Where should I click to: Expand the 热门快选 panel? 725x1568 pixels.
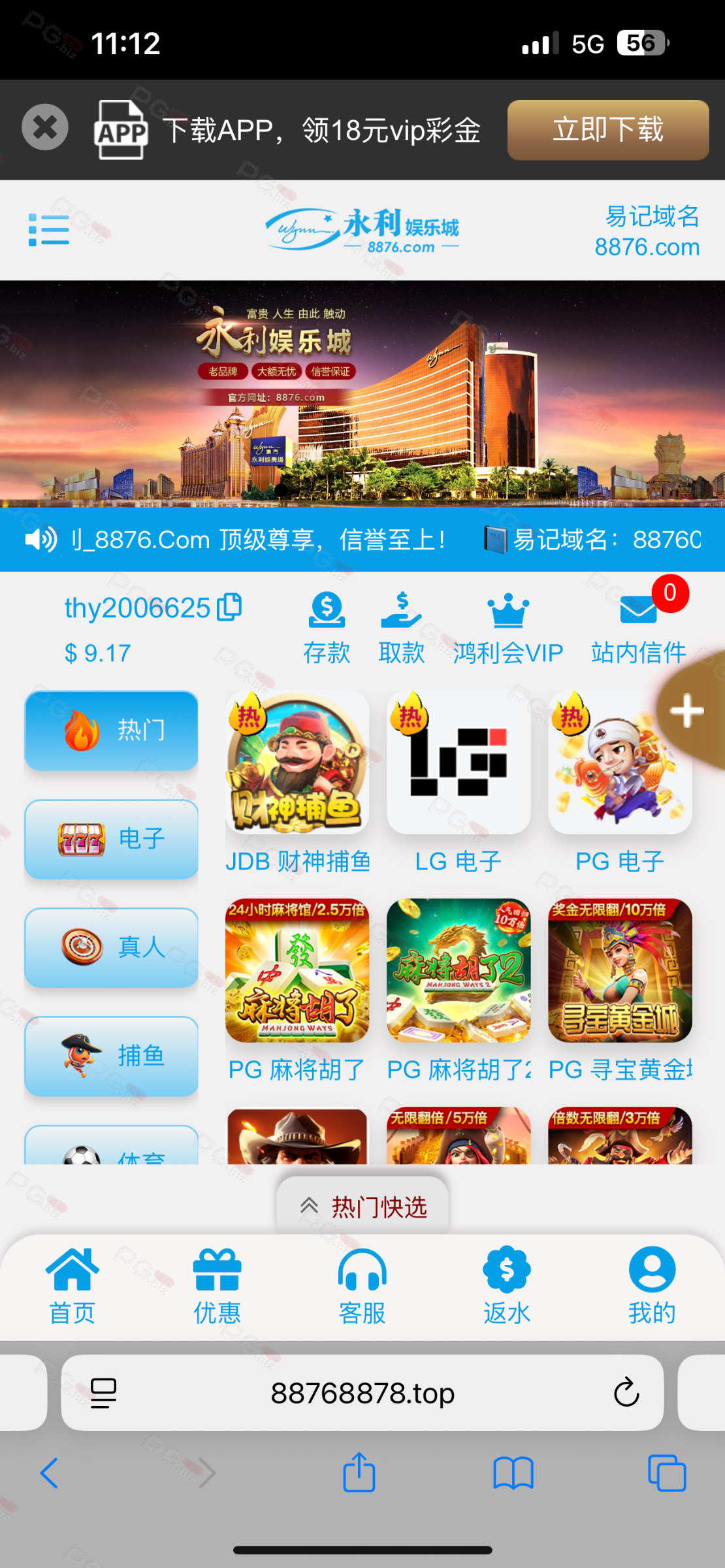coord(363,1207)
